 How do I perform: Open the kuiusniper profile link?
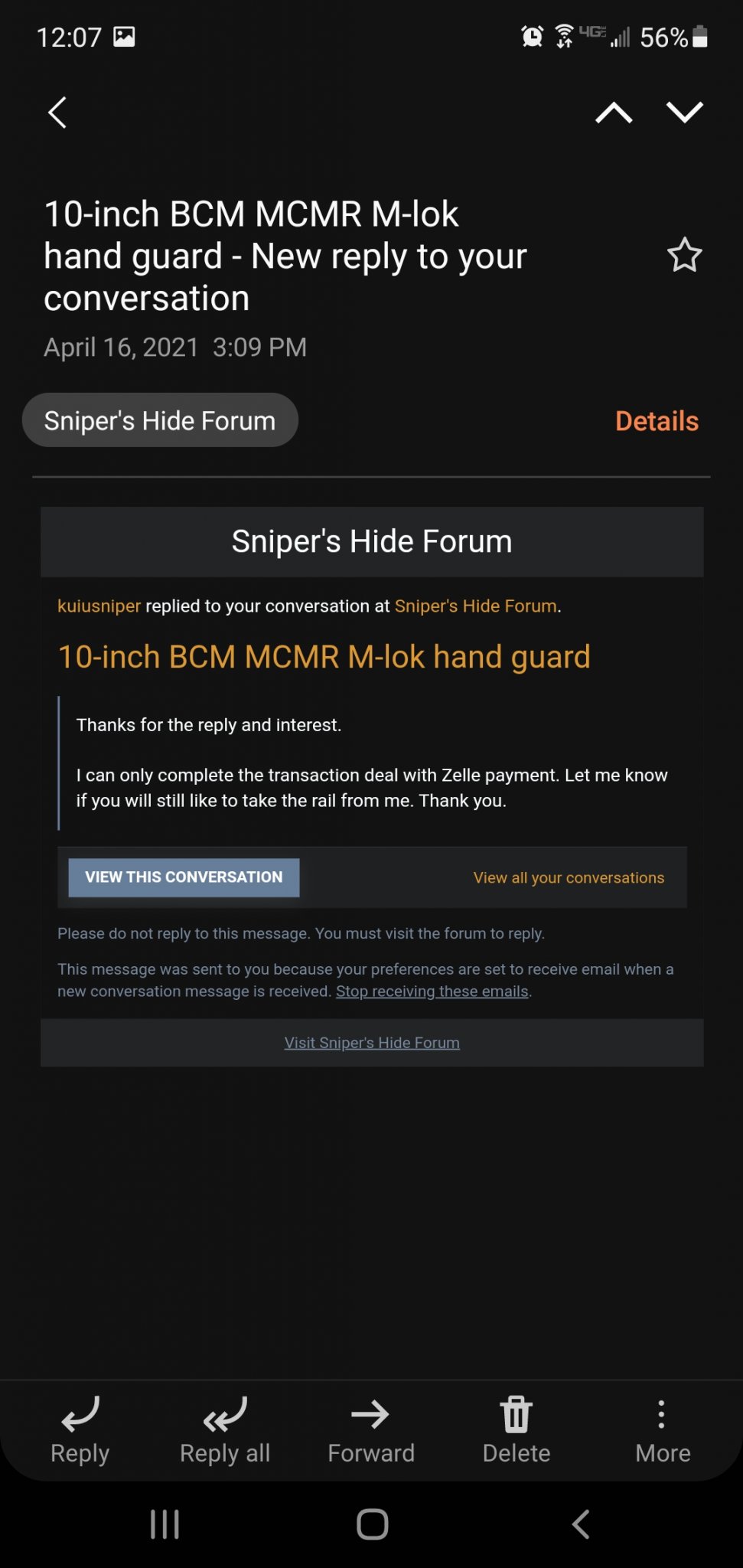point(99,606)
